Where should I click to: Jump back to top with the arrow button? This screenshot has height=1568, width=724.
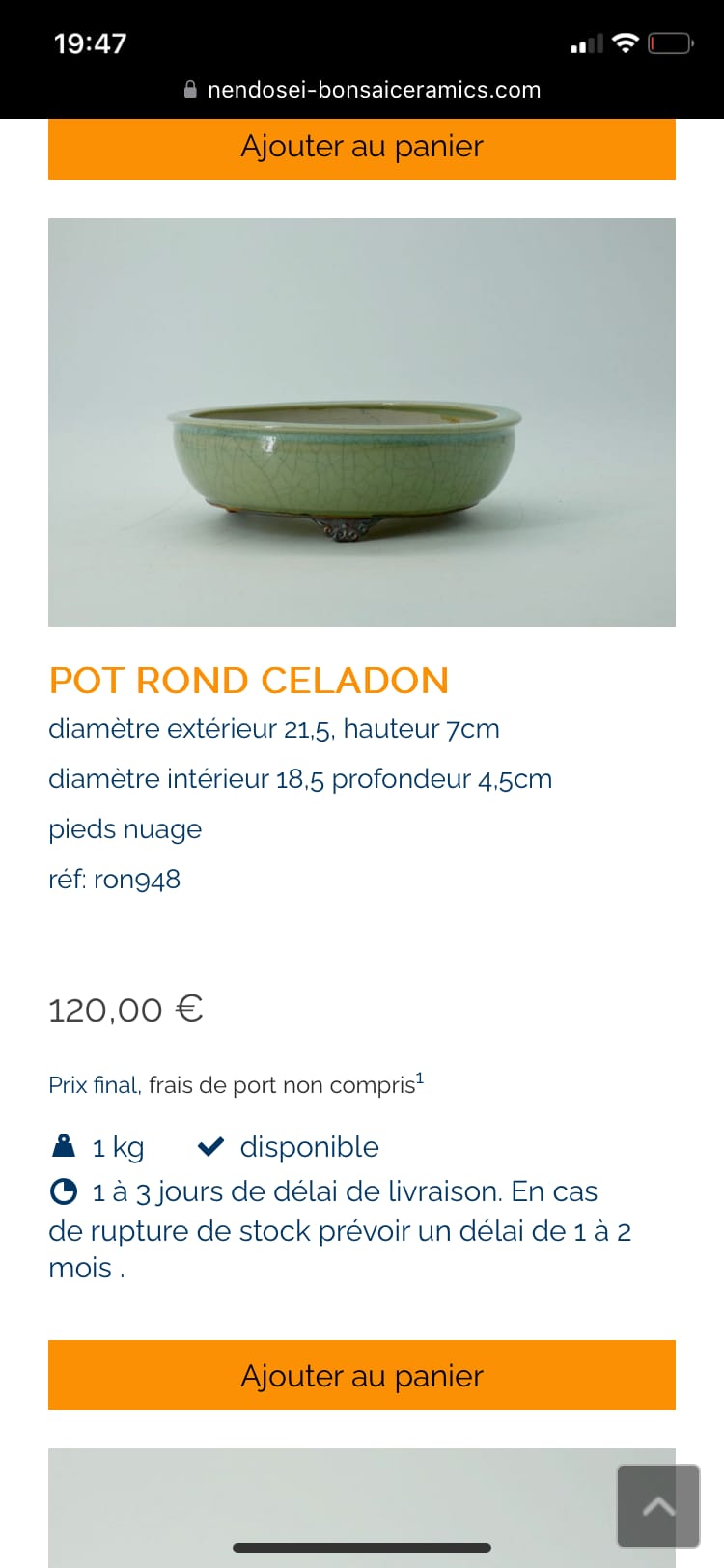tap(658, 1506)
